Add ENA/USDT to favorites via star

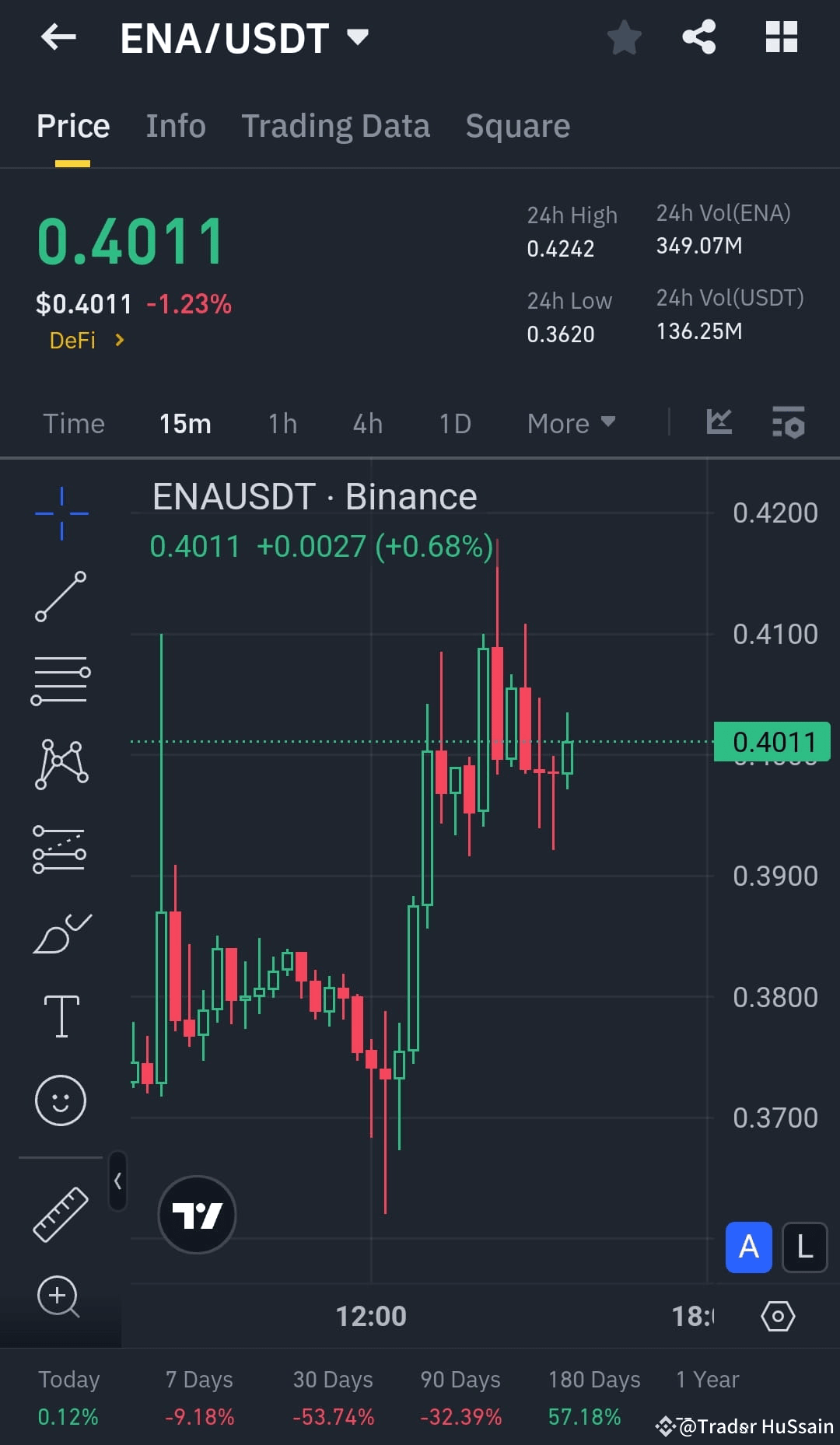[625, 37]
